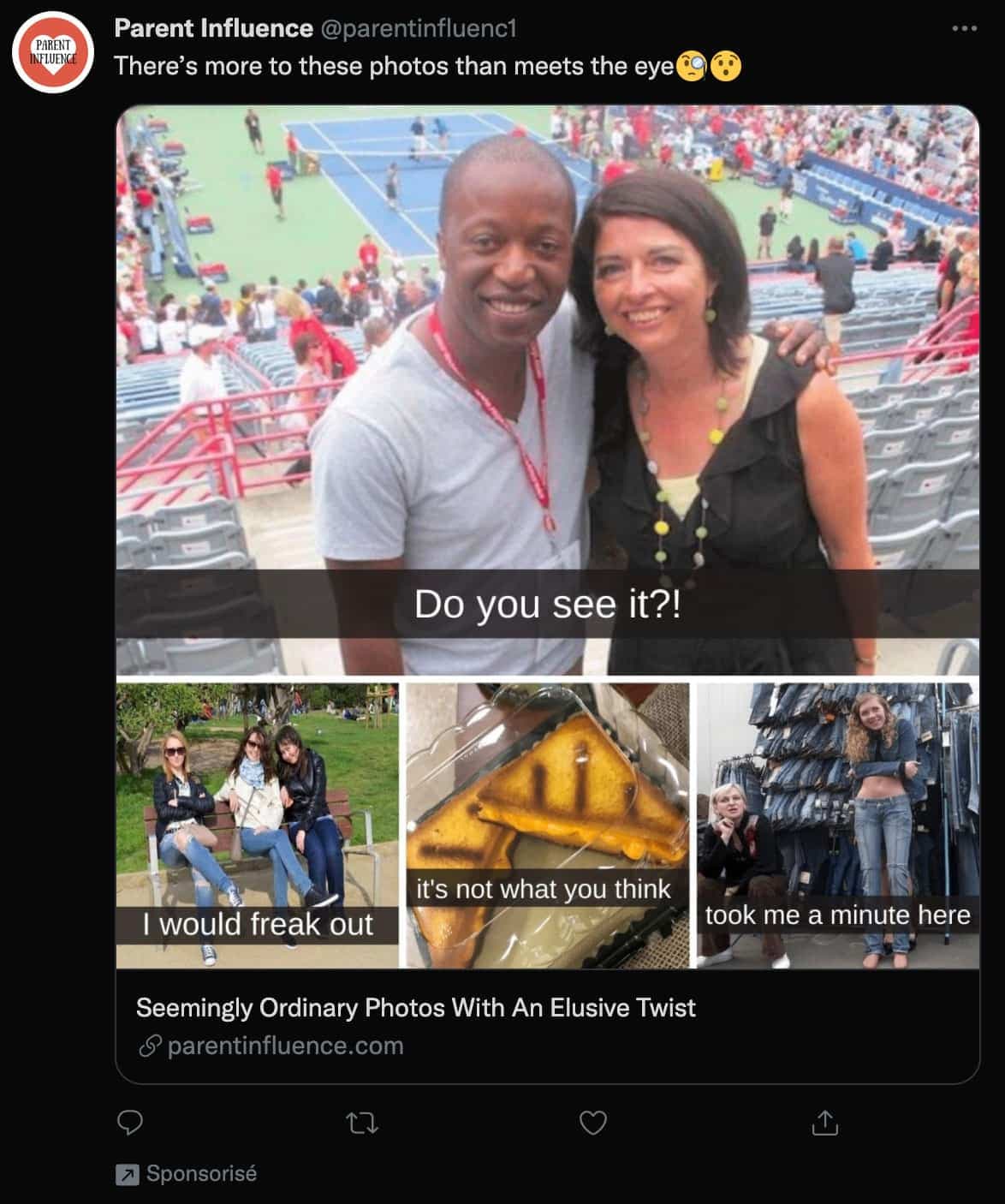
Task: Reply to this tweet
Action: click(129, 1123)
